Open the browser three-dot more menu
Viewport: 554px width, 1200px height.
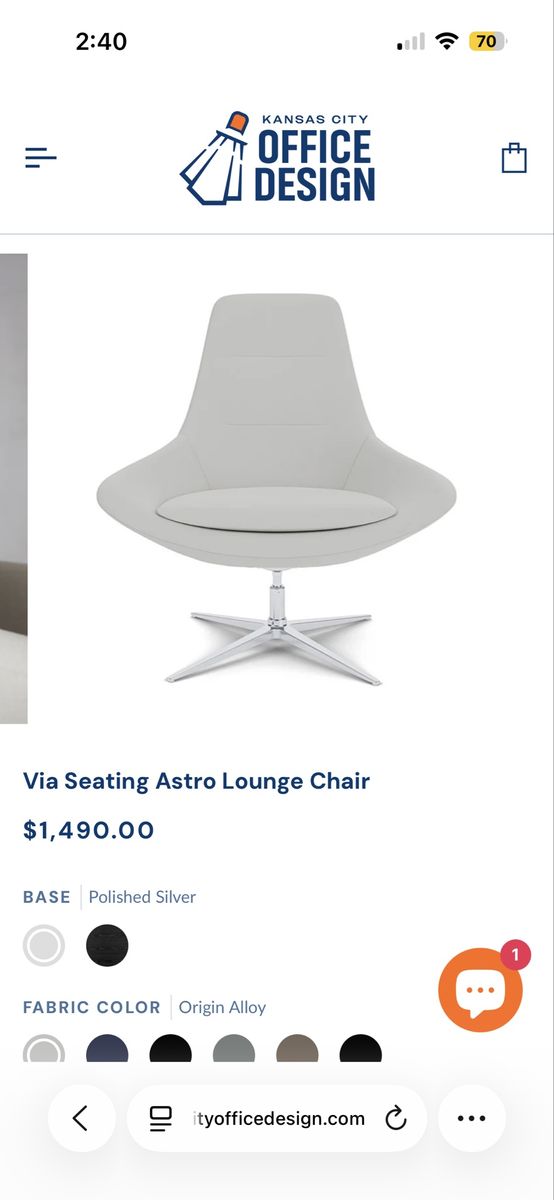pyautogui.click(x=471, y=1118)
